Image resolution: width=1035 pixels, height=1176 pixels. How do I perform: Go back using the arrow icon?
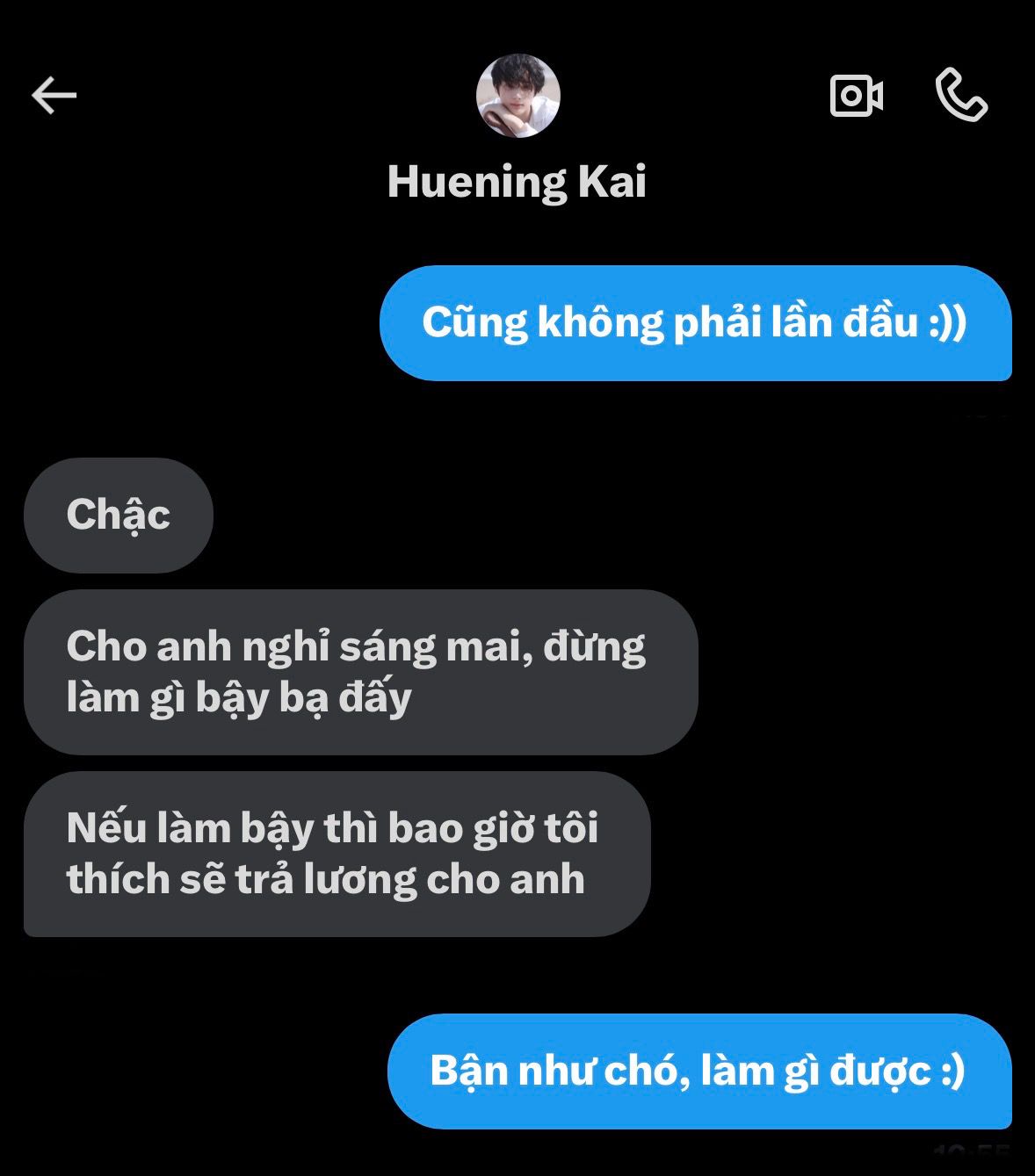[x=54, y=95]
